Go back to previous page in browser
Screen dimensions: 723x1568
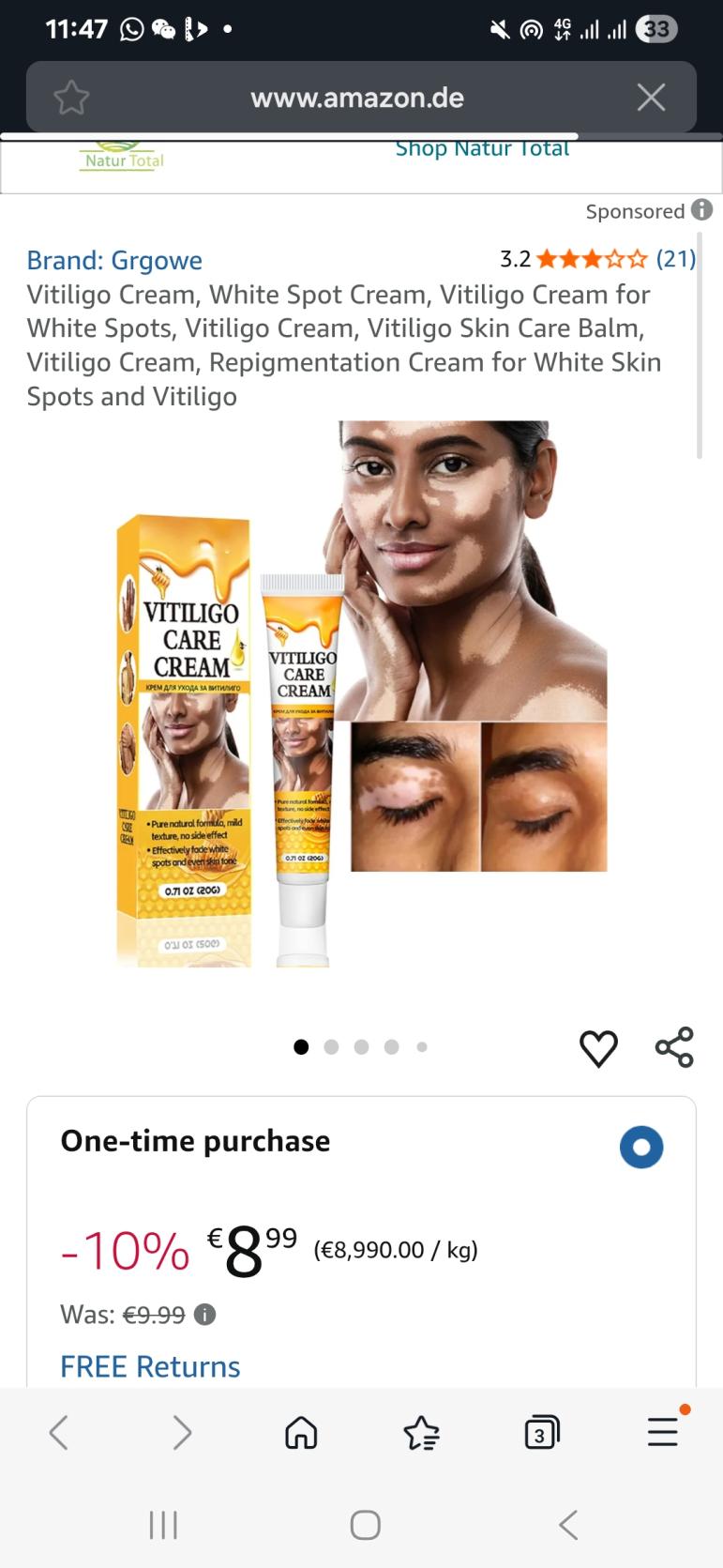point(59,1433)
